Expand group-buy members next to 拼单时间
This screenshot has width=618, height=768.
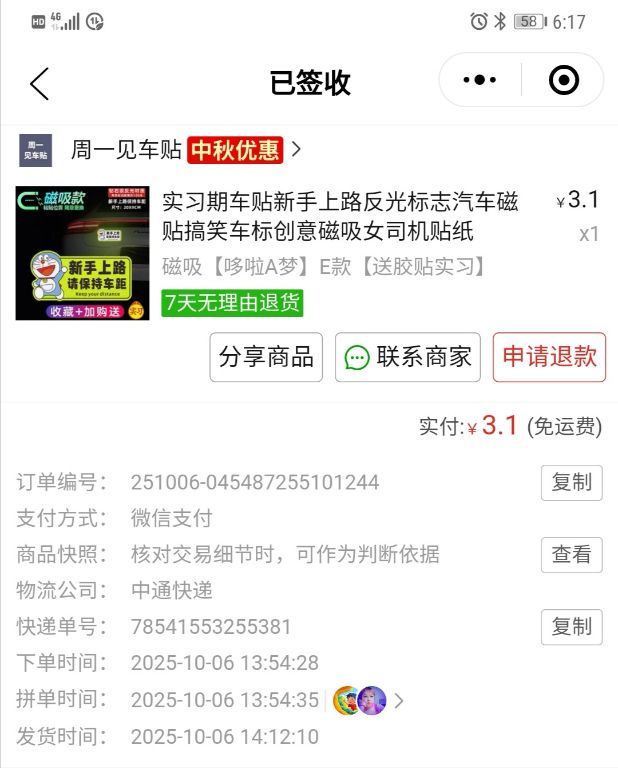(x=399, y=701)
